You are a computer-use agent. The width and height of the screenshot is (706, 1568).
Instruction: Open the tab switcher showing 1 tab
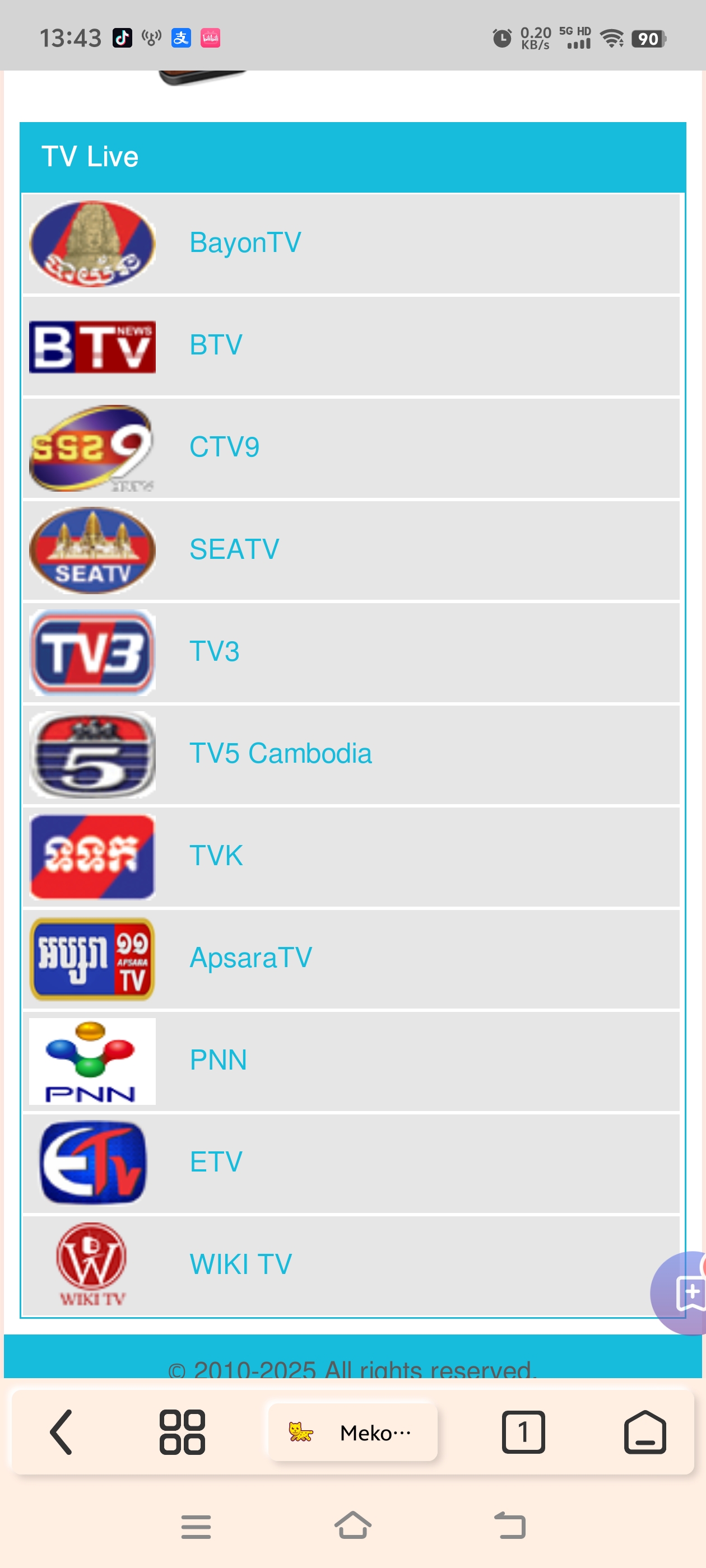click(523, 1432)
